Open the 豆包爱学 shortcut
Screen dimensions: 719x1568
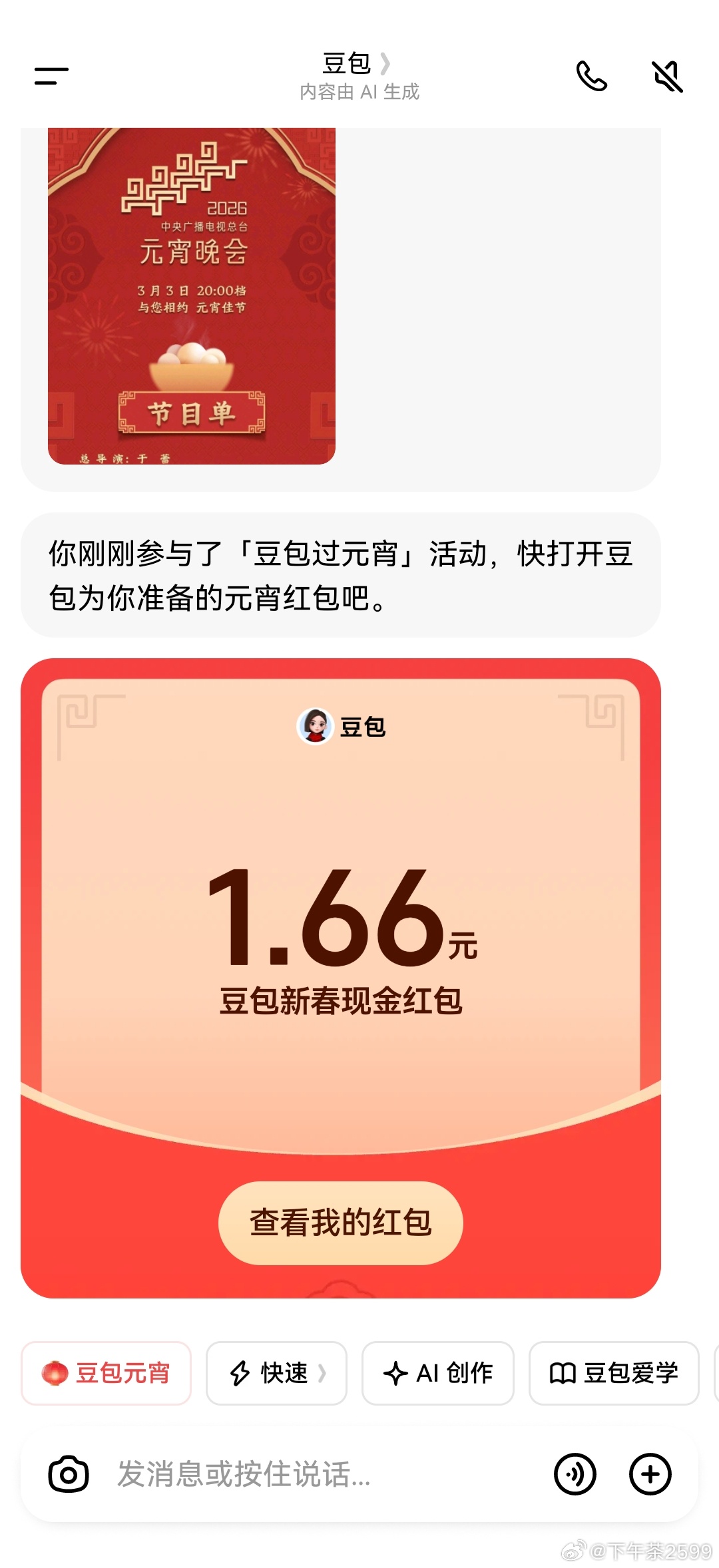[x=612, y=1373]
